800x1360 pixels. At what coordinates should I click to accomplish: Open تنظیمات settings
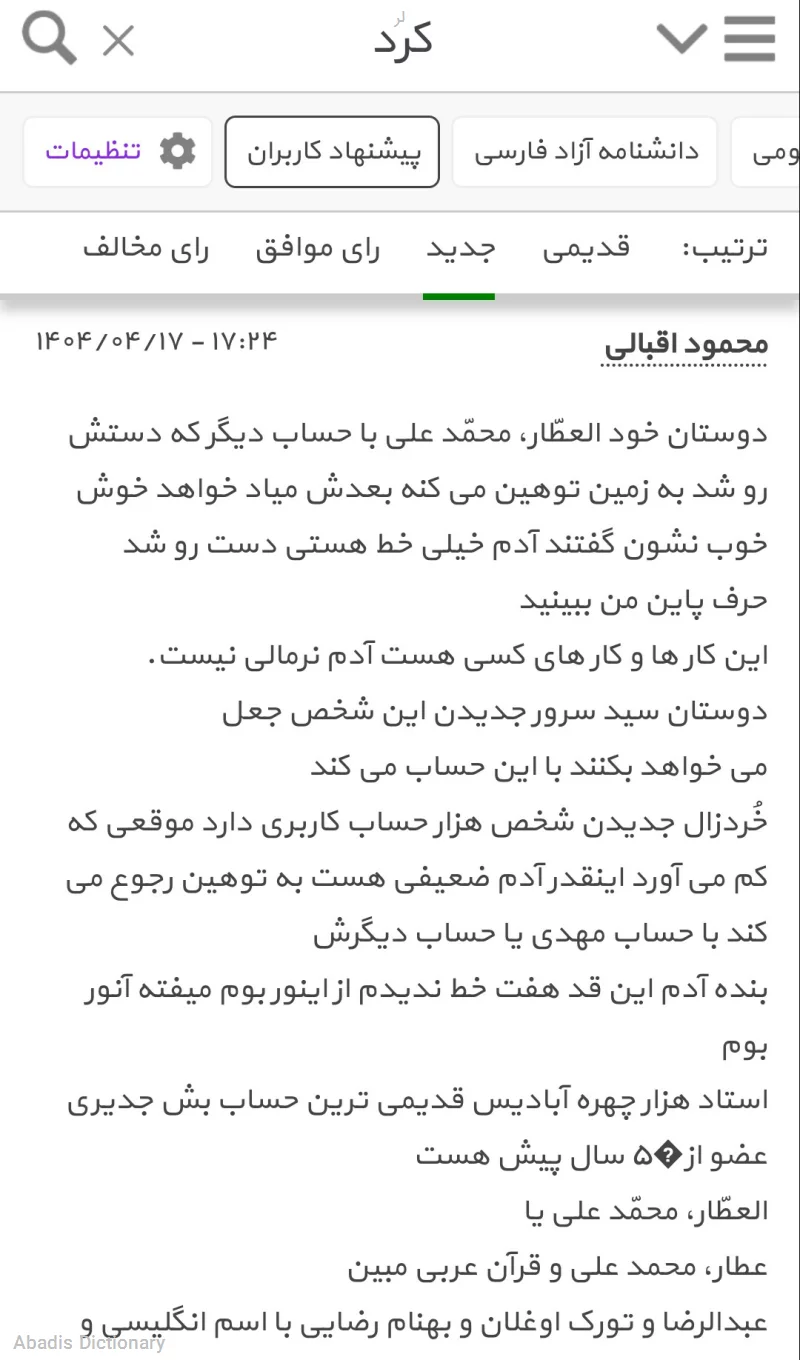click(118, 152)
